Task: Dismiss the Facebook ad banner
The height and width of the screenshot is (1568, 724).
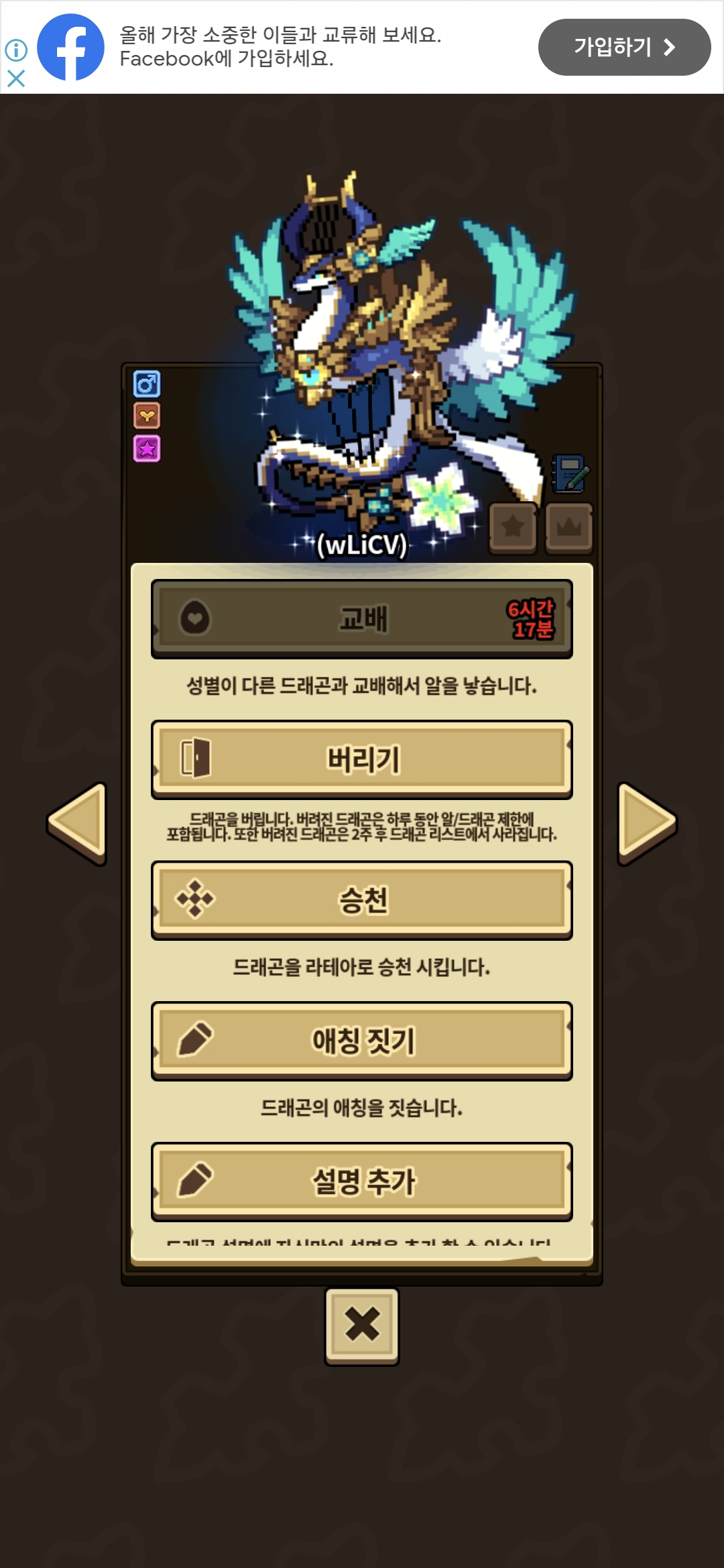Action: click(x=16, y=78)
